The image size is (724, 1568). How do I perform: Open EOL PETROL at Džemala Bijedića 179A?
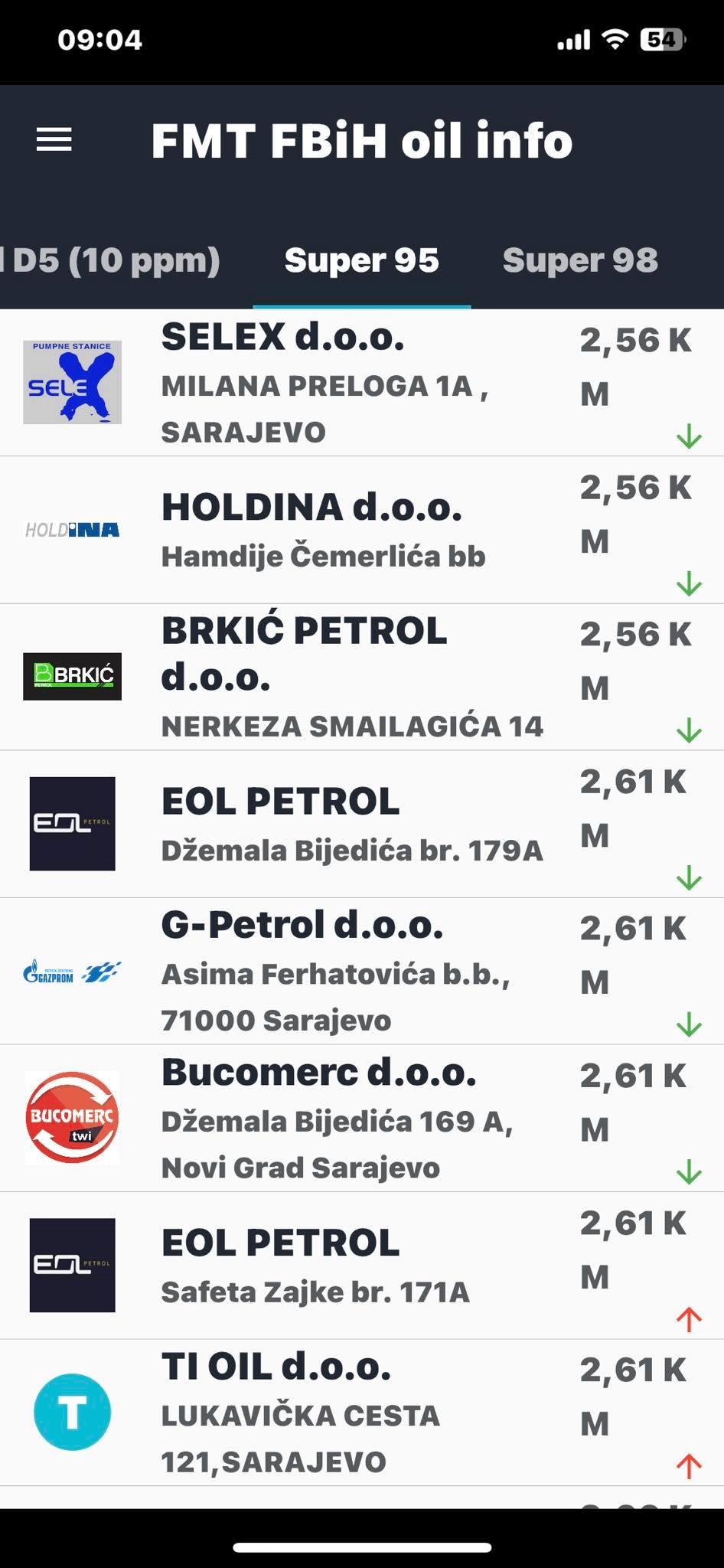click(362, 824)
